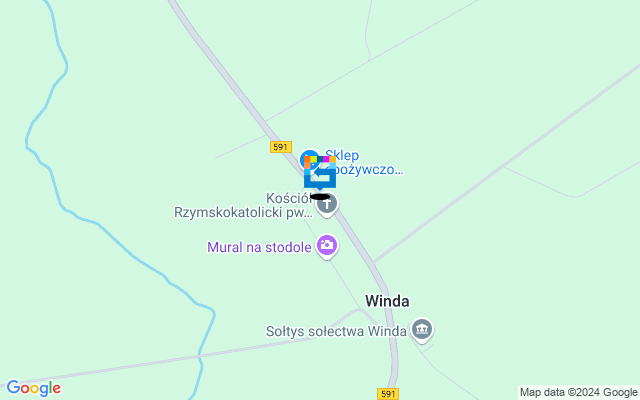Select the Kościół Rzymskokatolicki church marker
Screen dimensions: 640x400
click(327, 204)
